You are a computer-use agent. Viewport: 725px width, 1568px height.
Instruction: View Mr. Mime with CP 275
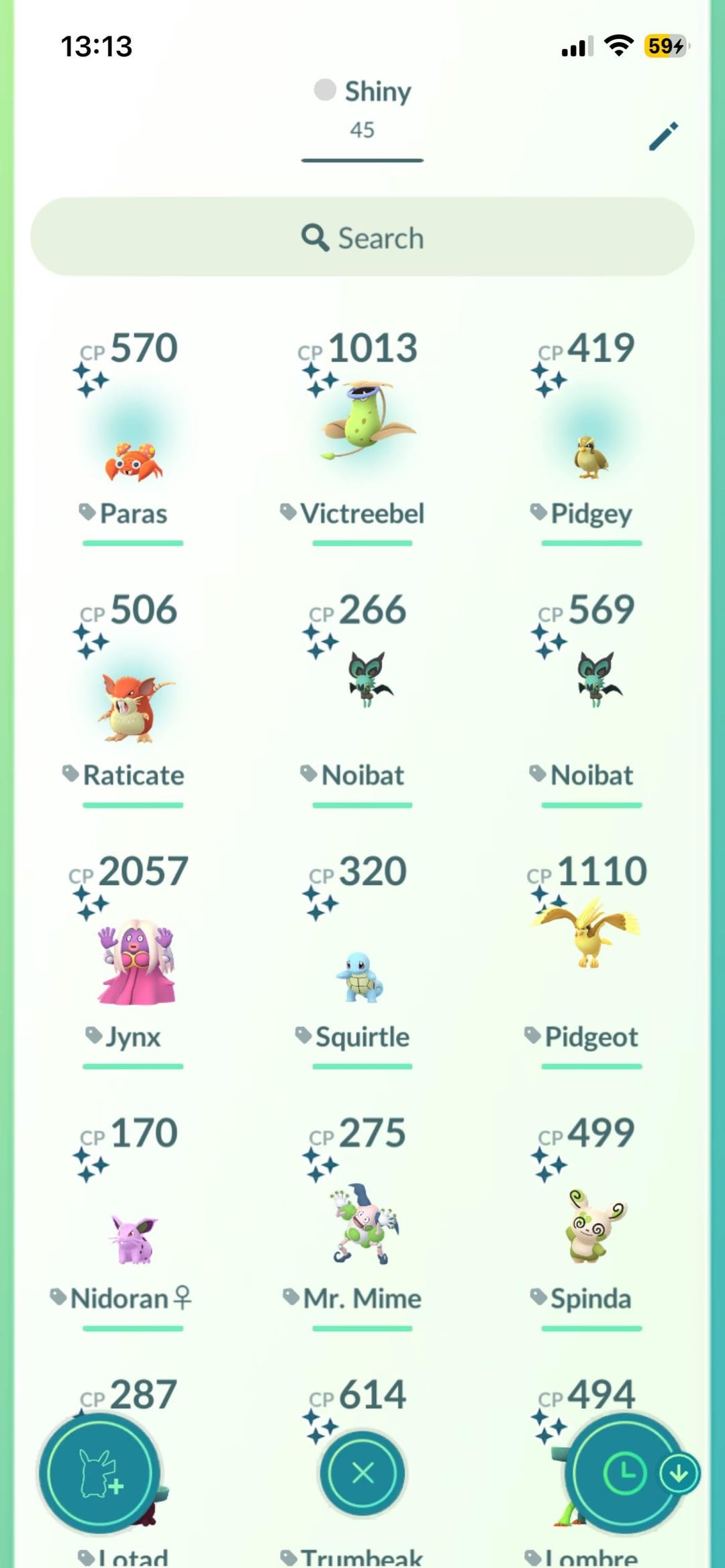click(362, 1224)
